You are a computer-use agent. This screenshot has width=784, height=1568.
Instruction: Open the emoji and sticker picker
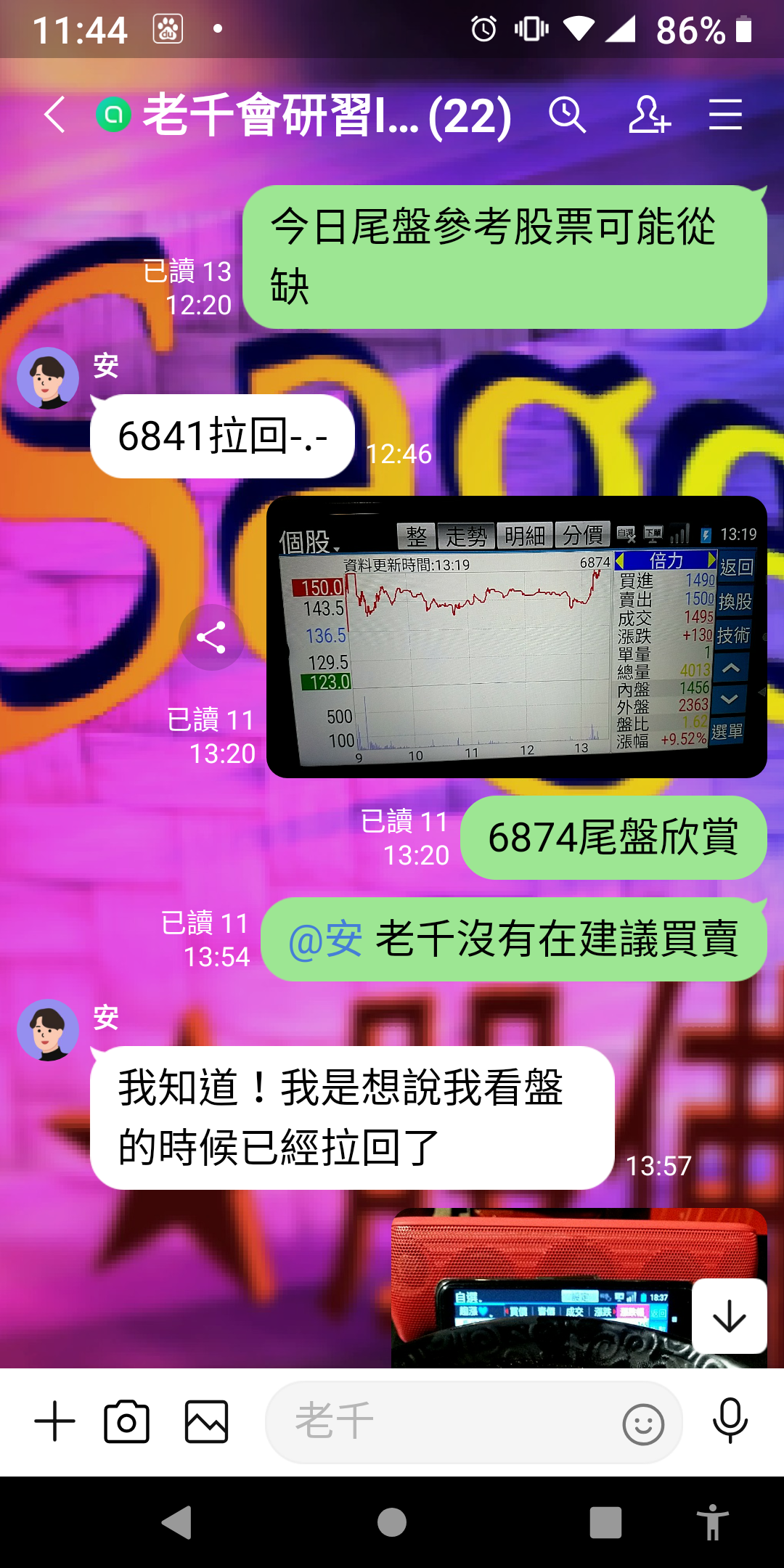point(643,1424)
